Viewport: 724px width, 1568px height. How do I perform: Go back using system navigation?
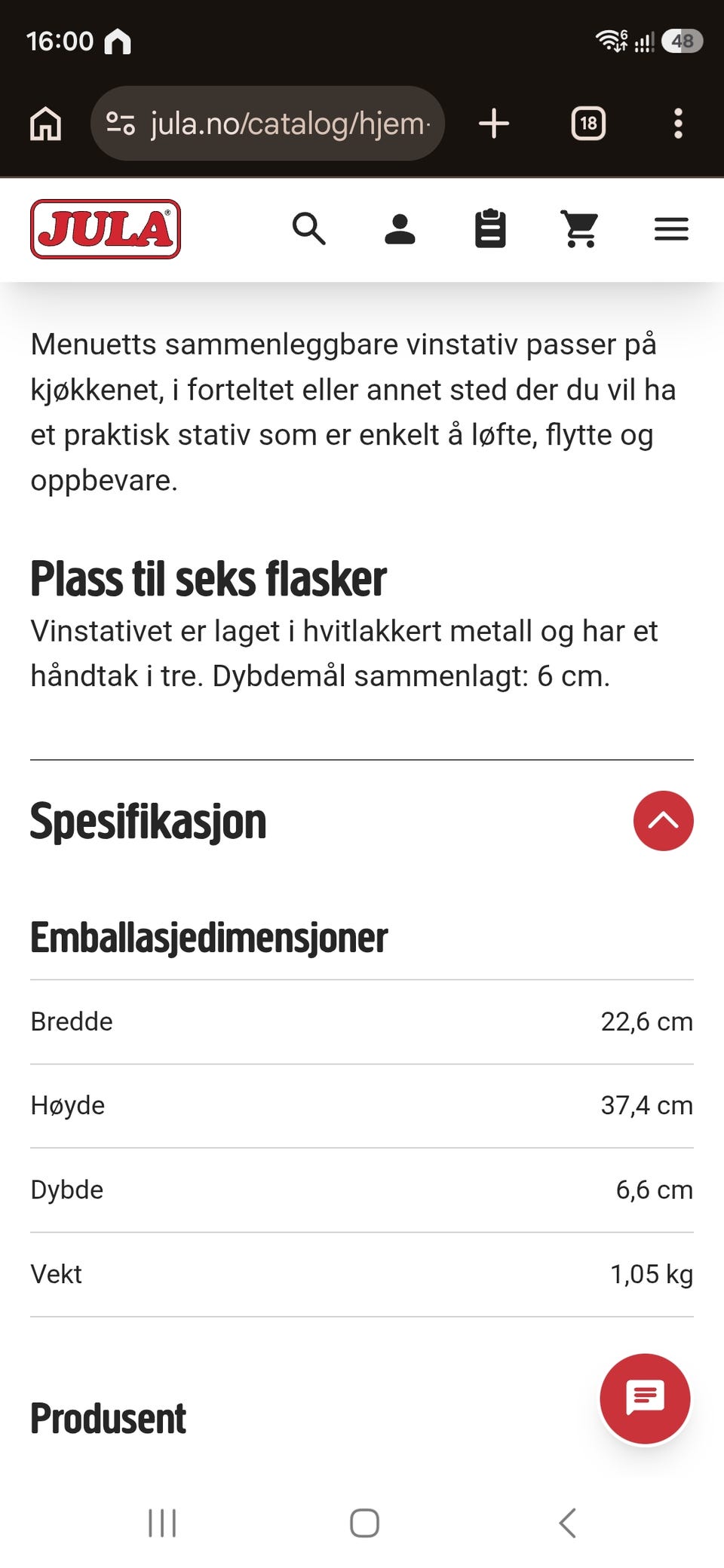tap(567, 1523)
